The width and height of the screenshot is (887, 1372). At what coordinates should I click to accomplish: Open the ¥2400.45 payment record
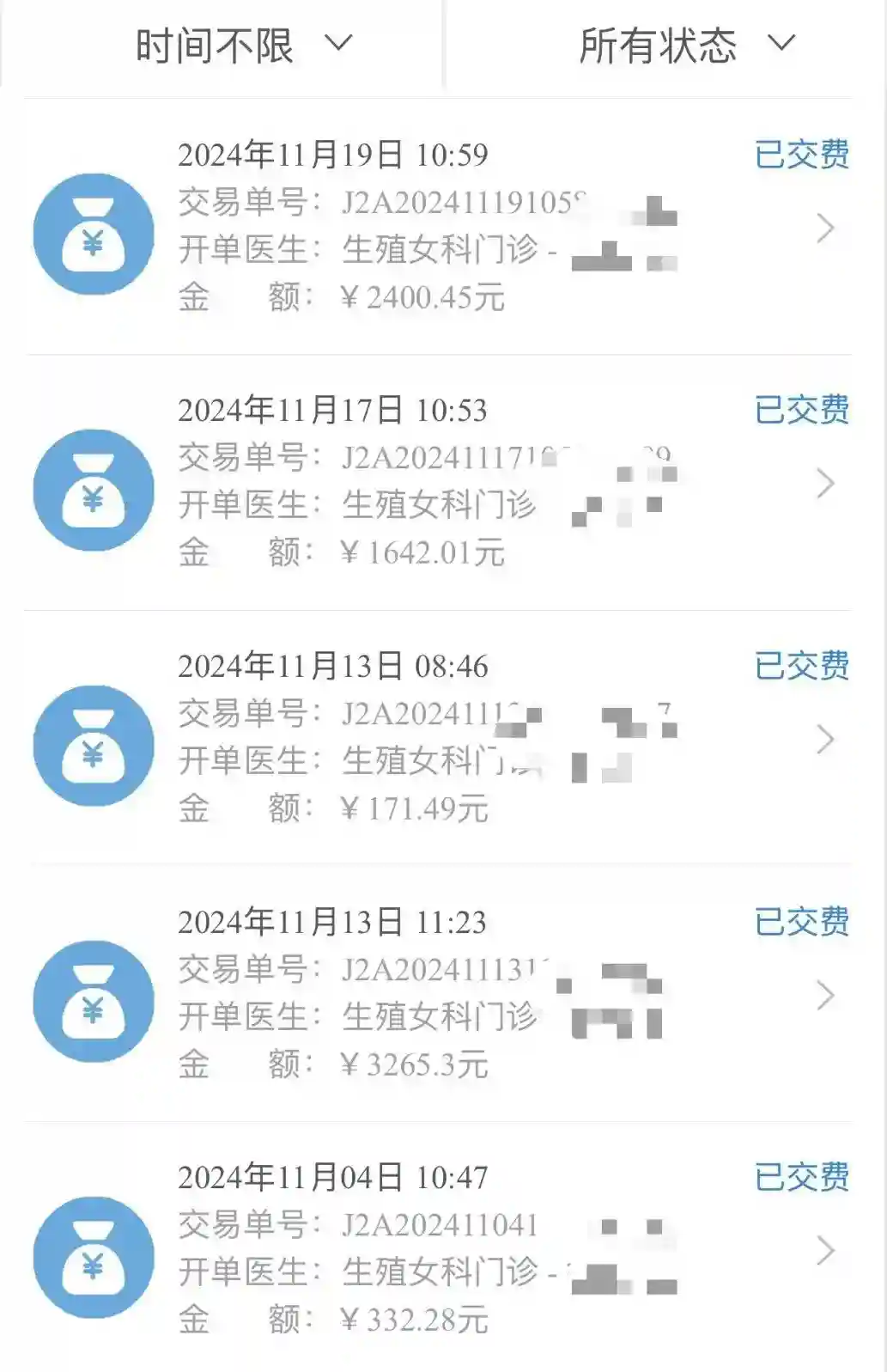tap(438, 228)
